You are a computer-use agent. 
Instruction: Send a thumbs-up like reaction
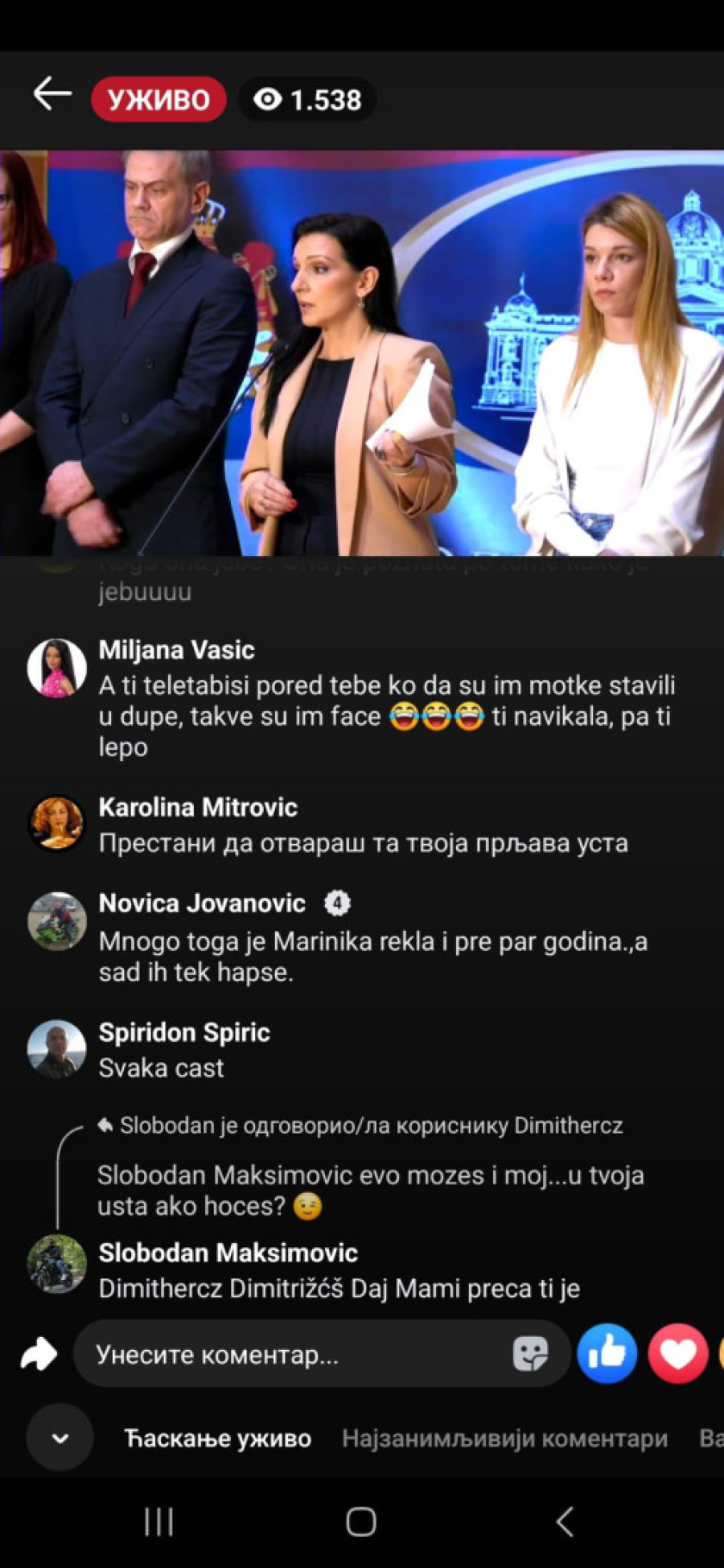pos(607,1353)
